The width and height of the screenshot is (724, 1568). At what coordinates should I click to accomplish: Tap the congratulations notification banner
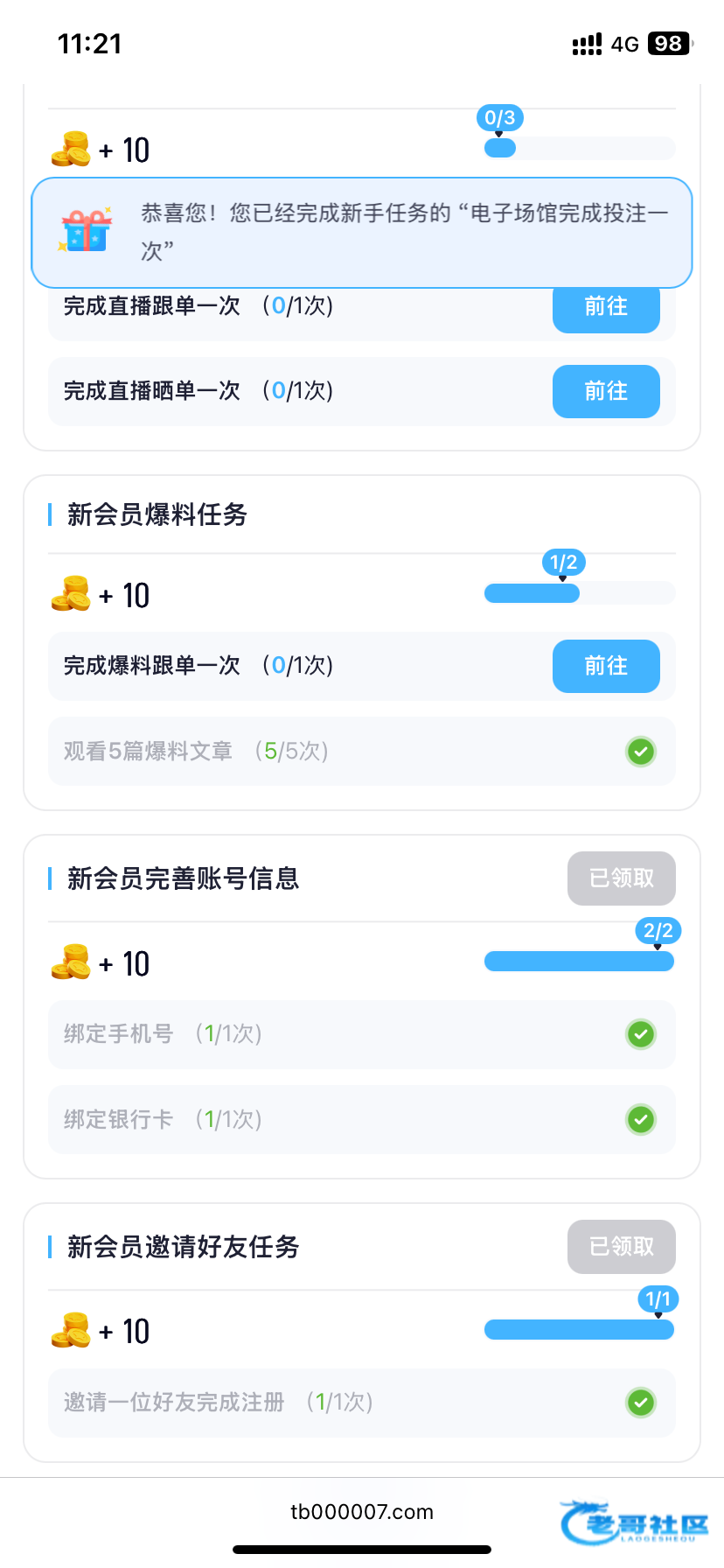[x=362, y=233]
